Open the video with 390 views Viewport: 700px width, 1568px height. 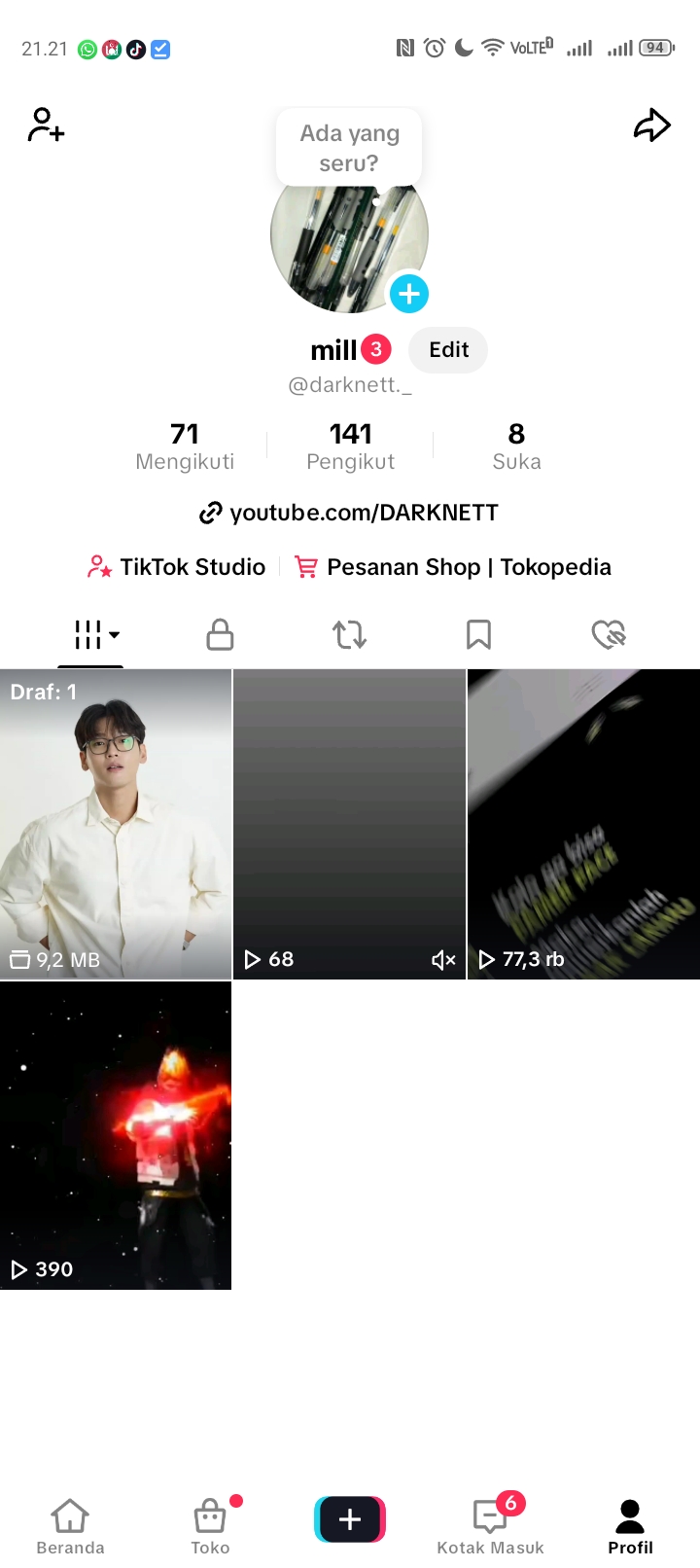click(116, 1135)
